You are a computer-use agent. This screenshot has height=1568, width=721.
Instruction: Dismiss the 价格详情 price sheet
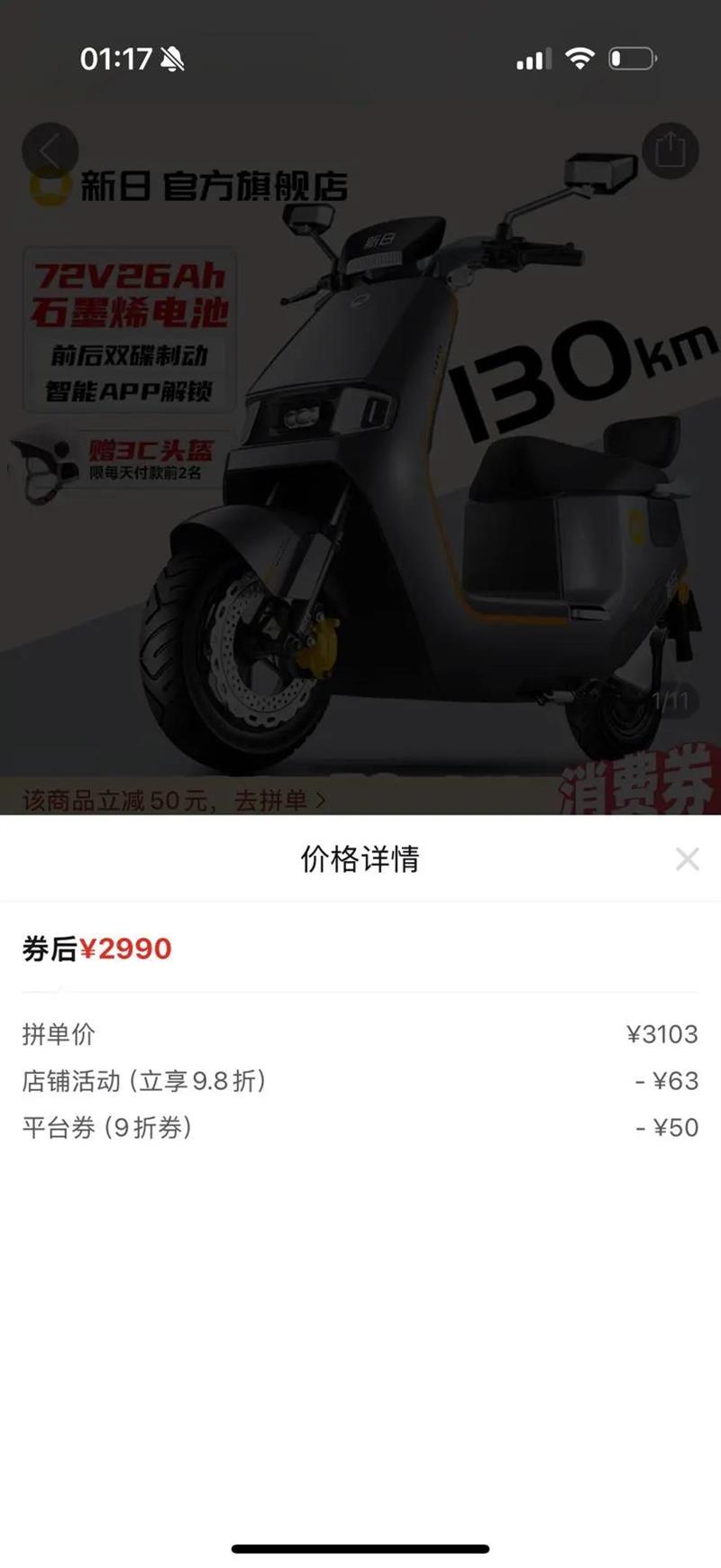pos(689,858)
